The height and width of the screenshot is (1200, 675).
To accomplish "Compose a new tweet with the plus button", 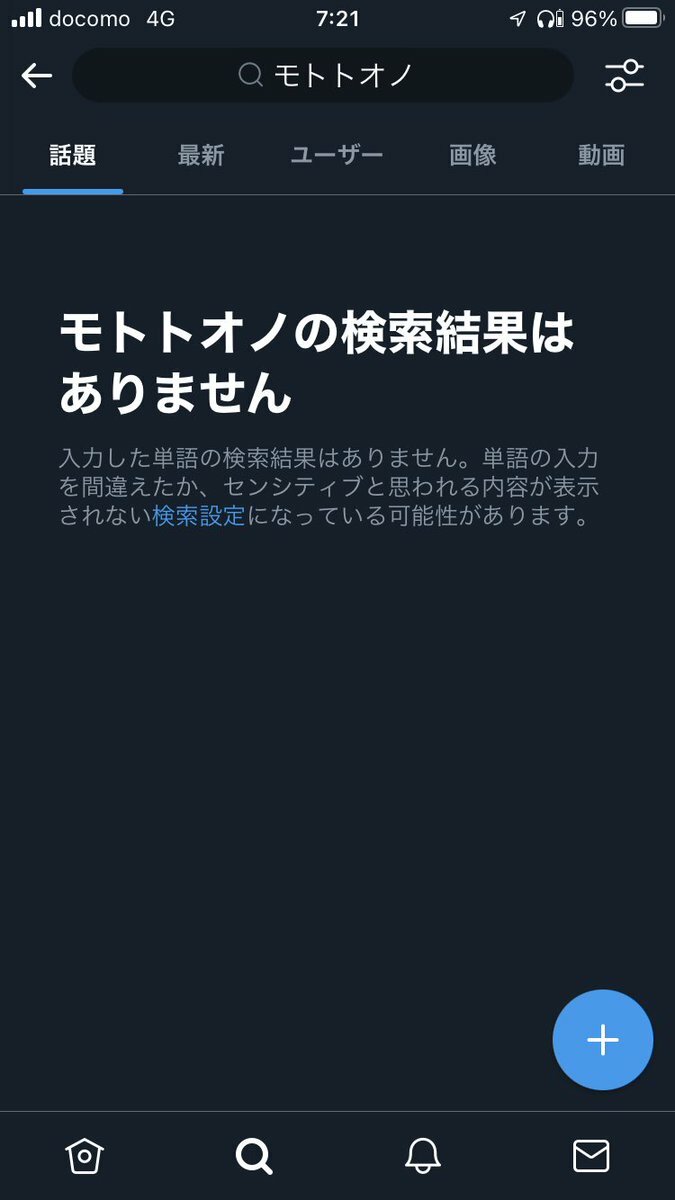I will point(603,1040).
